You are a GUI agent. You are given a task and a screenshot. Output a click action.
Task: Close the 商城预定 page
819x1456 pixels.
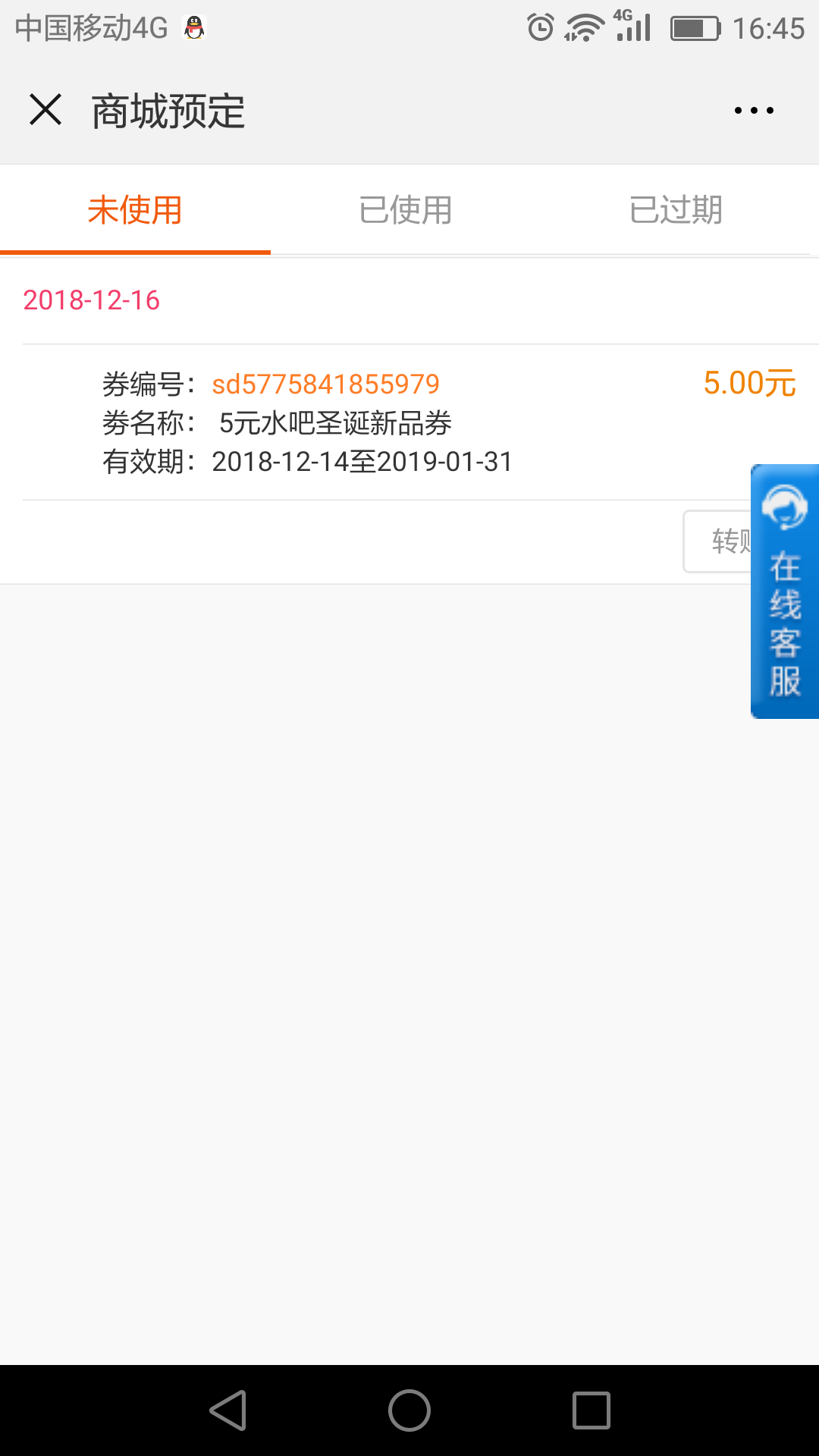point(45,110)
